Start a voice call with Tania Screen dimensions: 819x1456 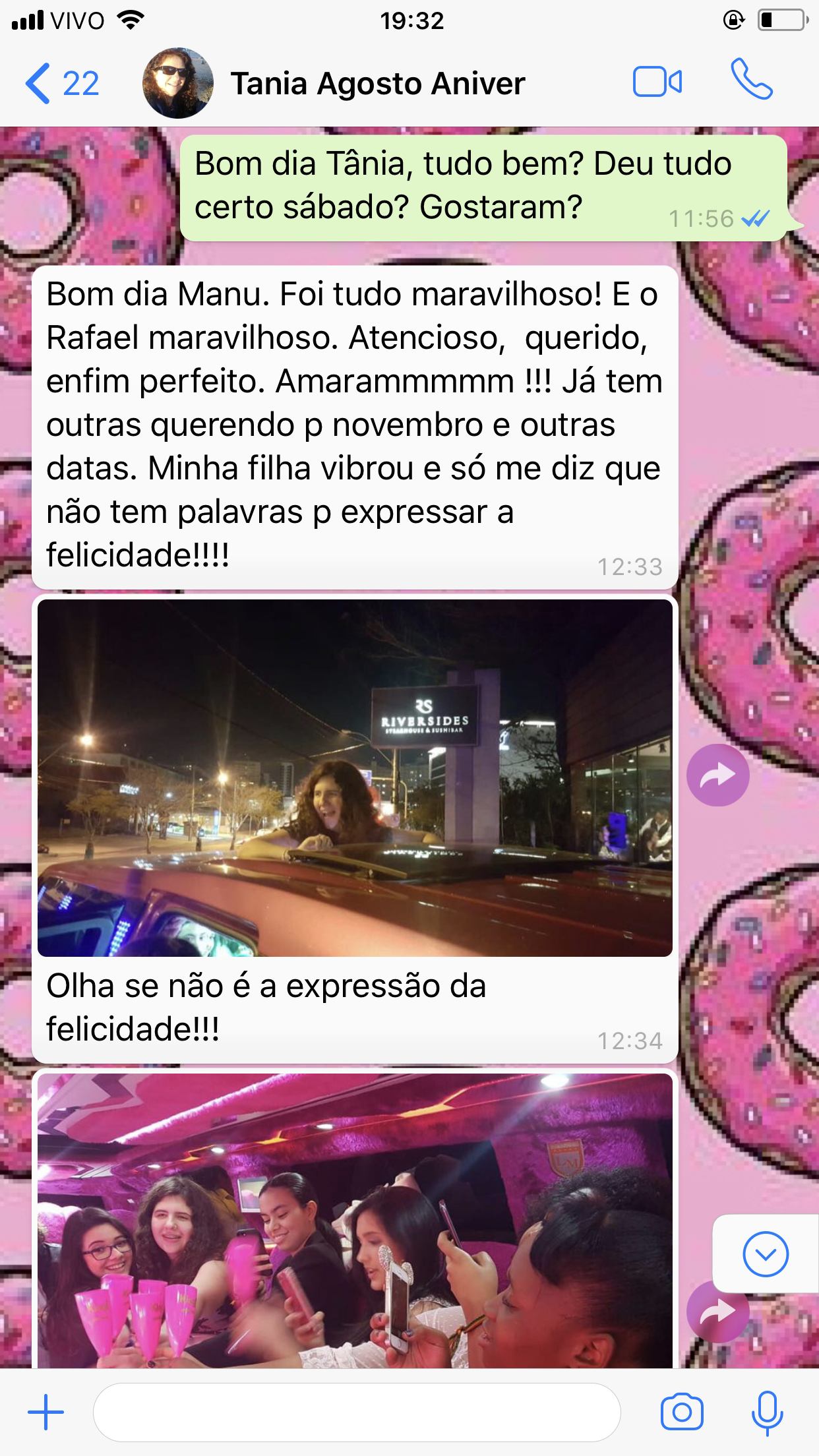751,80
